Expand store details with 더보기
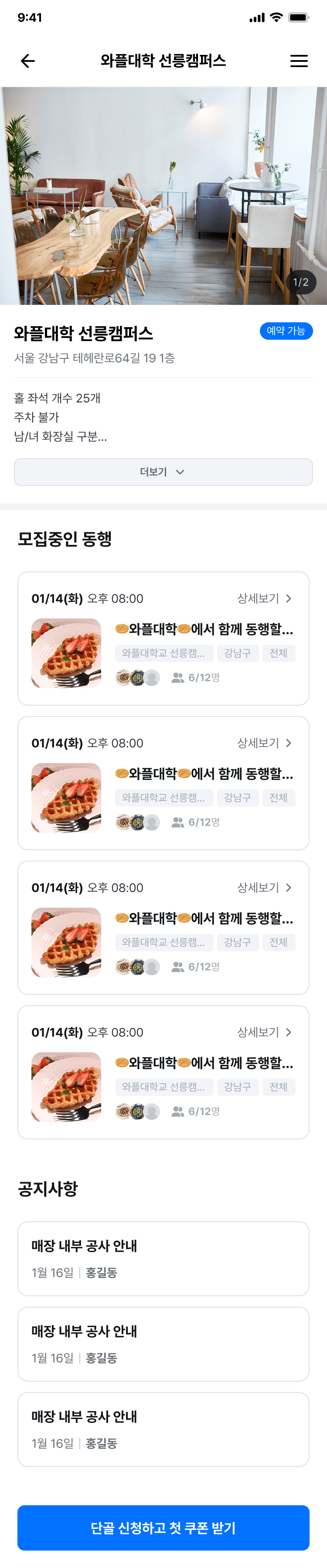Screen dimensions: 327x1568 tap(163, 472)
